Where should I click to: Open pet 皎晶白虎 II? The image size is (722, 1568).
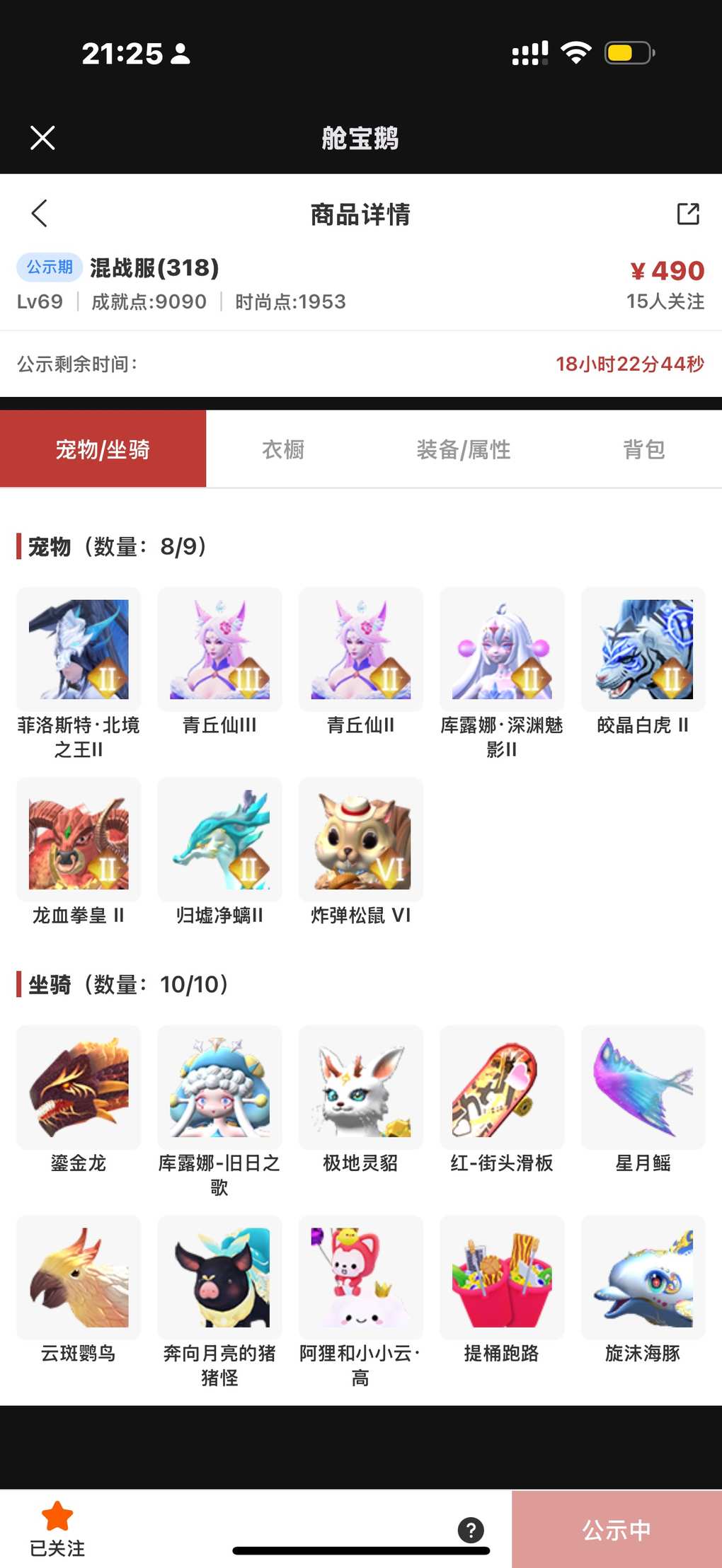point(643,650)
